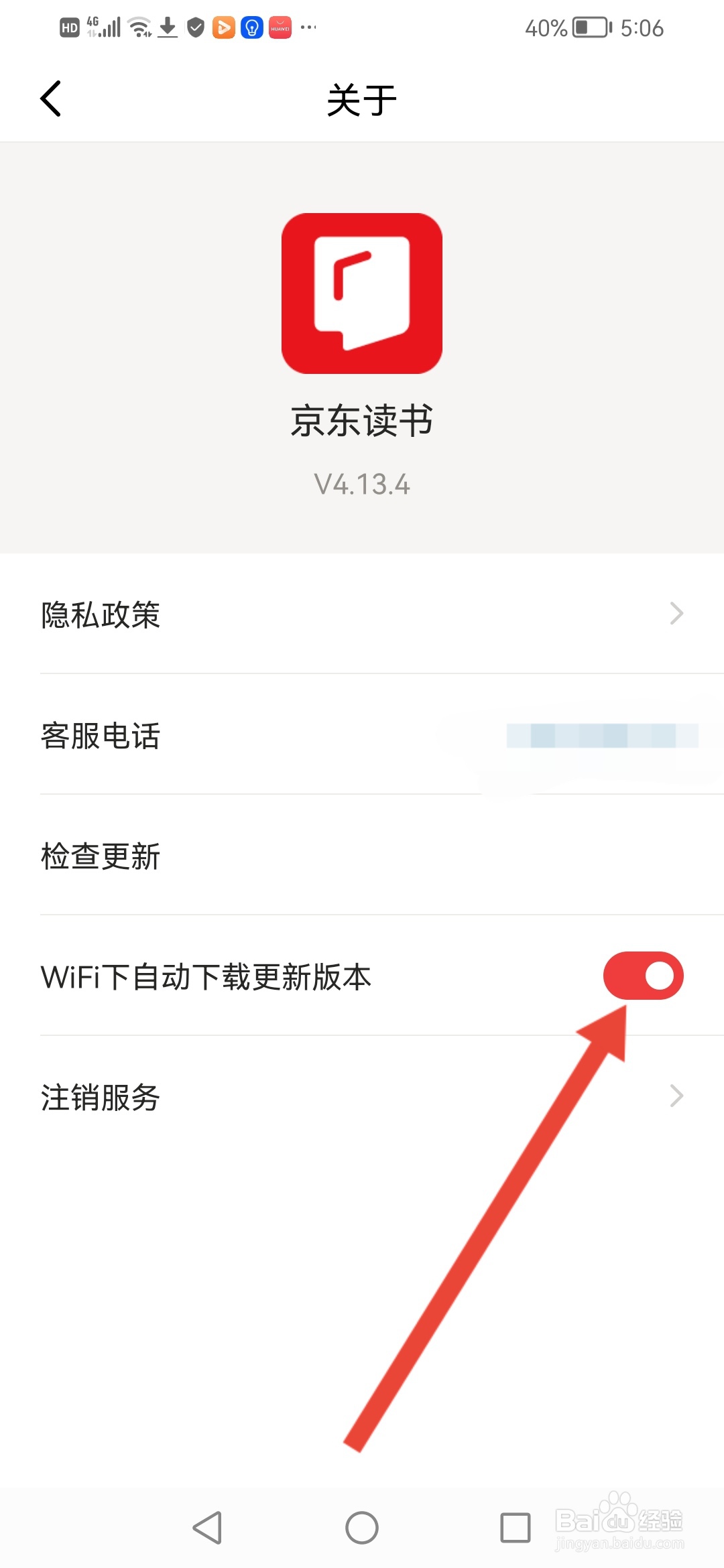Open 注销服务 via its chevron arrow

pyautogui.click(x=675, y=1096)
